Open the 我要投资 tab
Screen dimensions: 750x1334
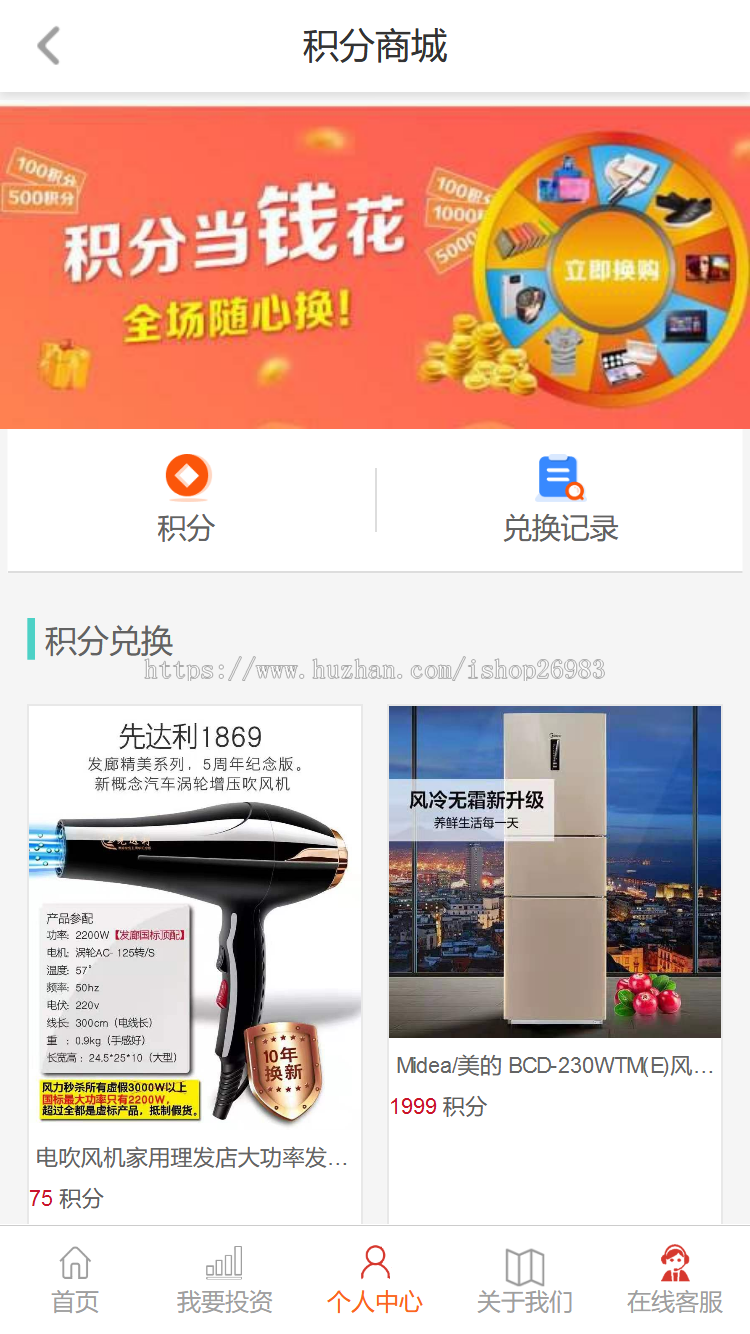click(x=224, y=1280)
